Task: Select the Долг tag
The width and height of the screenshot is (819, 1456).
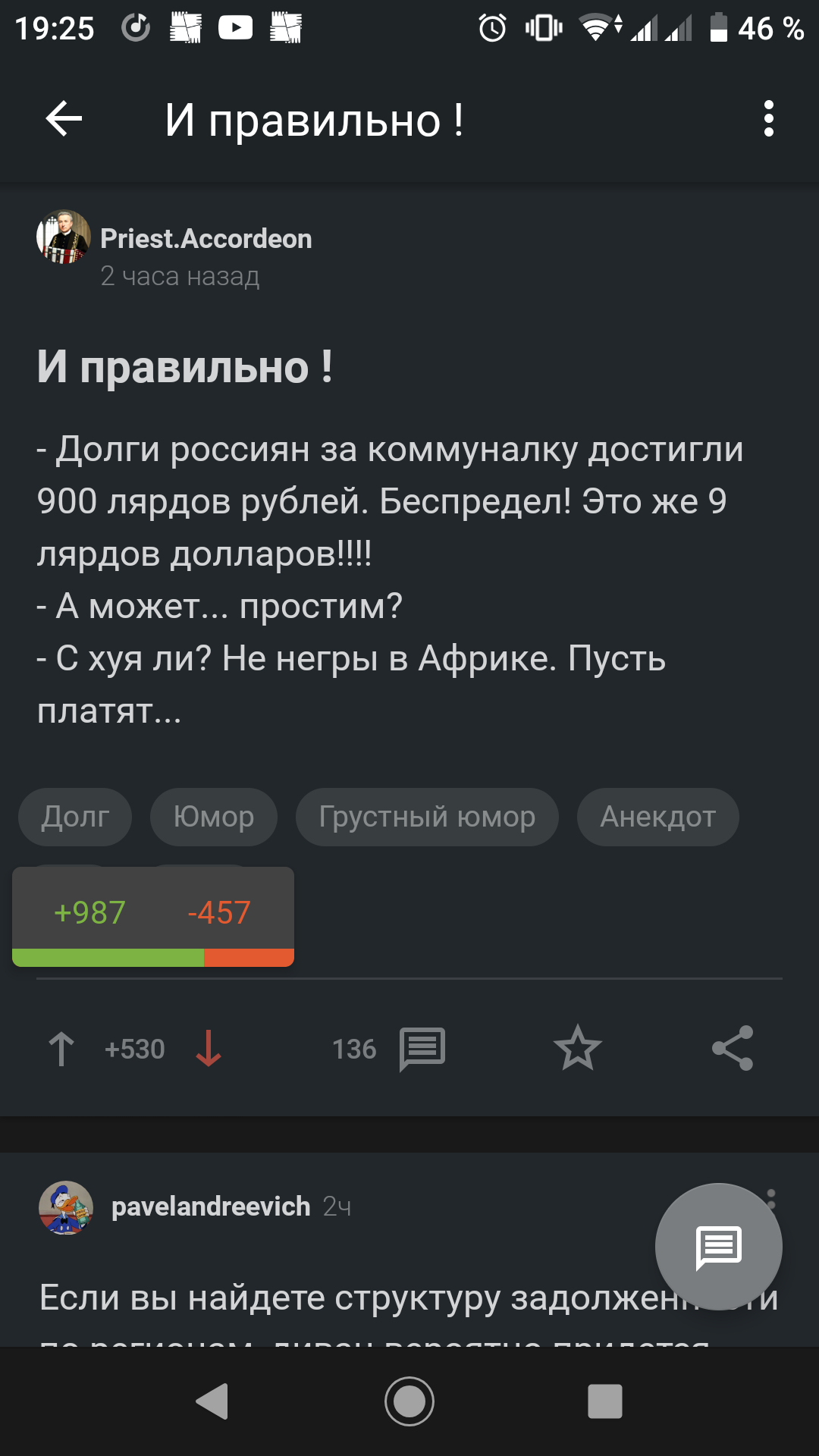Action: [x=75, y=817]
